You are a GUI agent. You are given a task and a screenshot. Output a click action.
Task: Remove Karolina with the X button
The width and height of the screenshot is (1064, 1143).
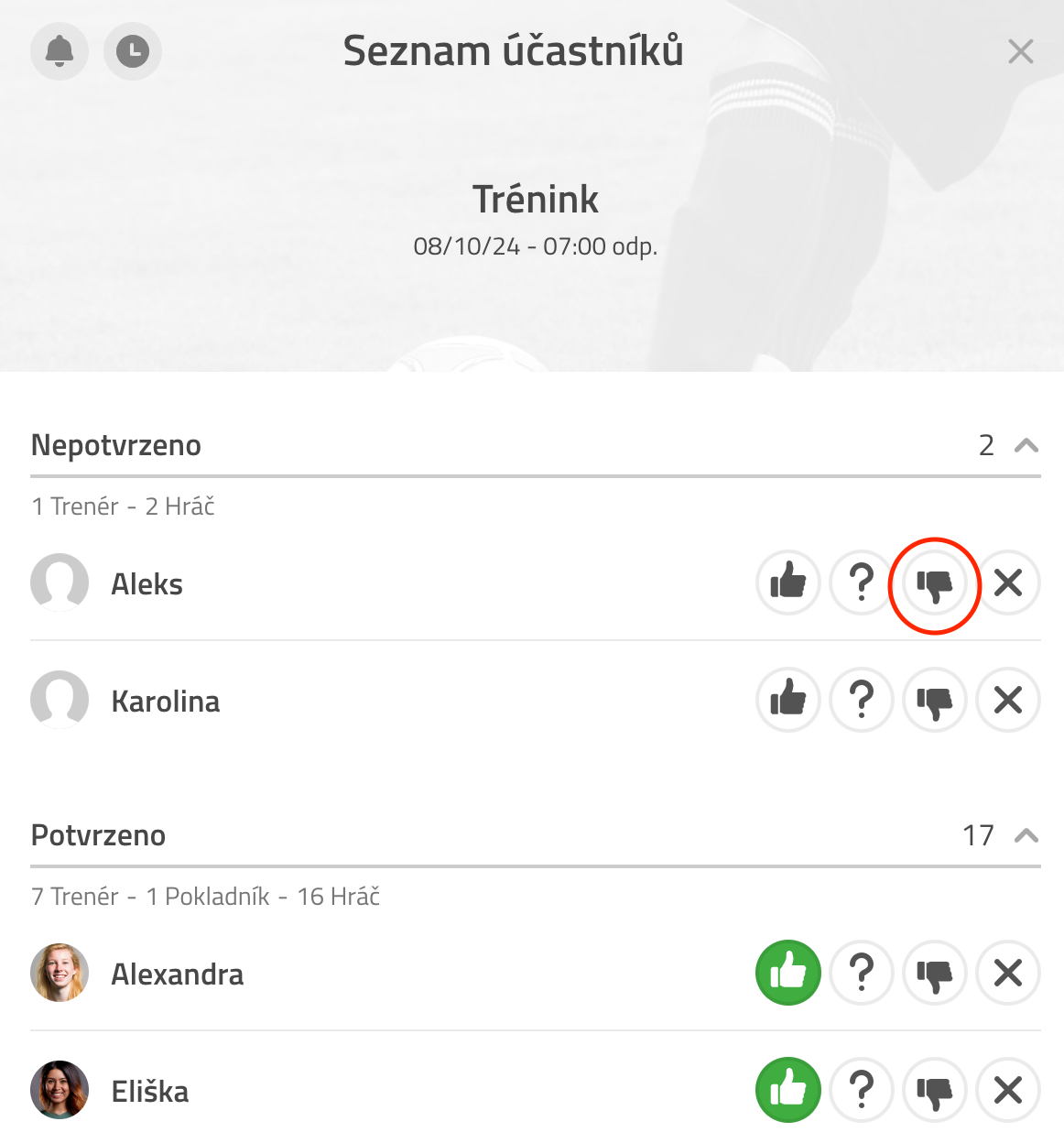(x=1008, y=700)
